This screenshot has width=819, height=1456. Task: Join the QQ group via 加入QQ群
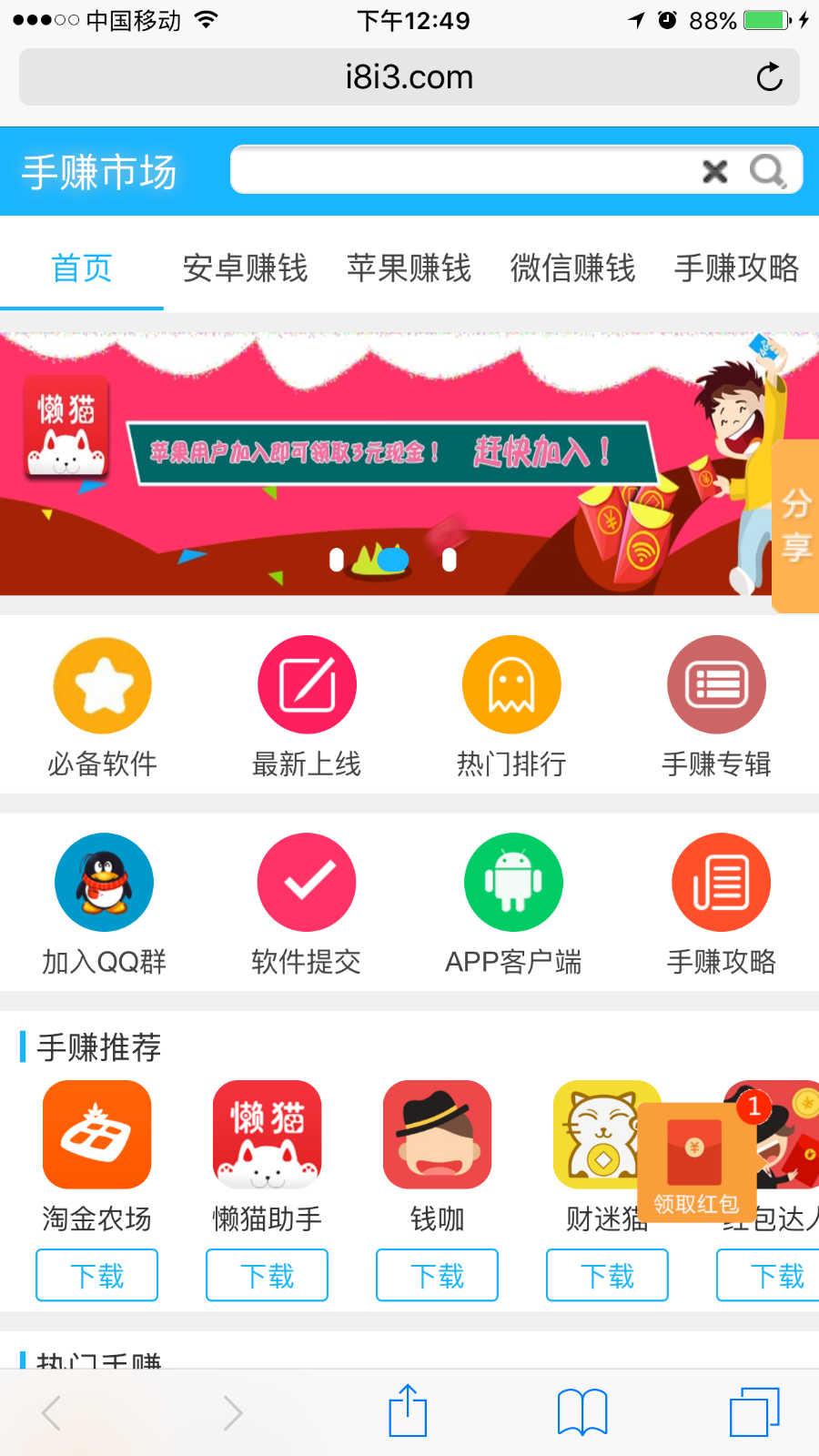pyautogui.click(x=104, y=905)
